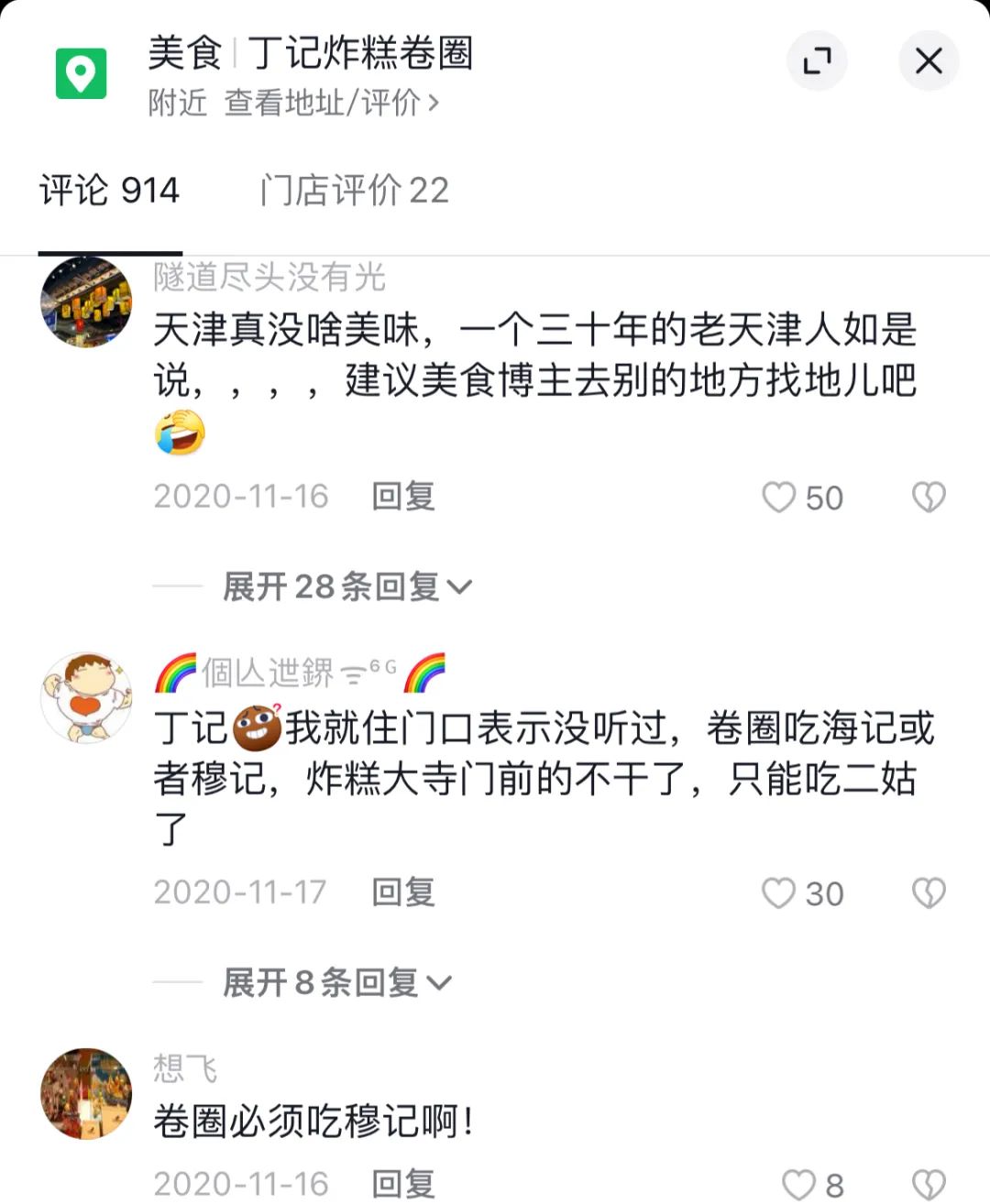Viewport: 990px width, 1204px height.
Task: Dislike 想飞's comment
Action: coord(928,1184)
